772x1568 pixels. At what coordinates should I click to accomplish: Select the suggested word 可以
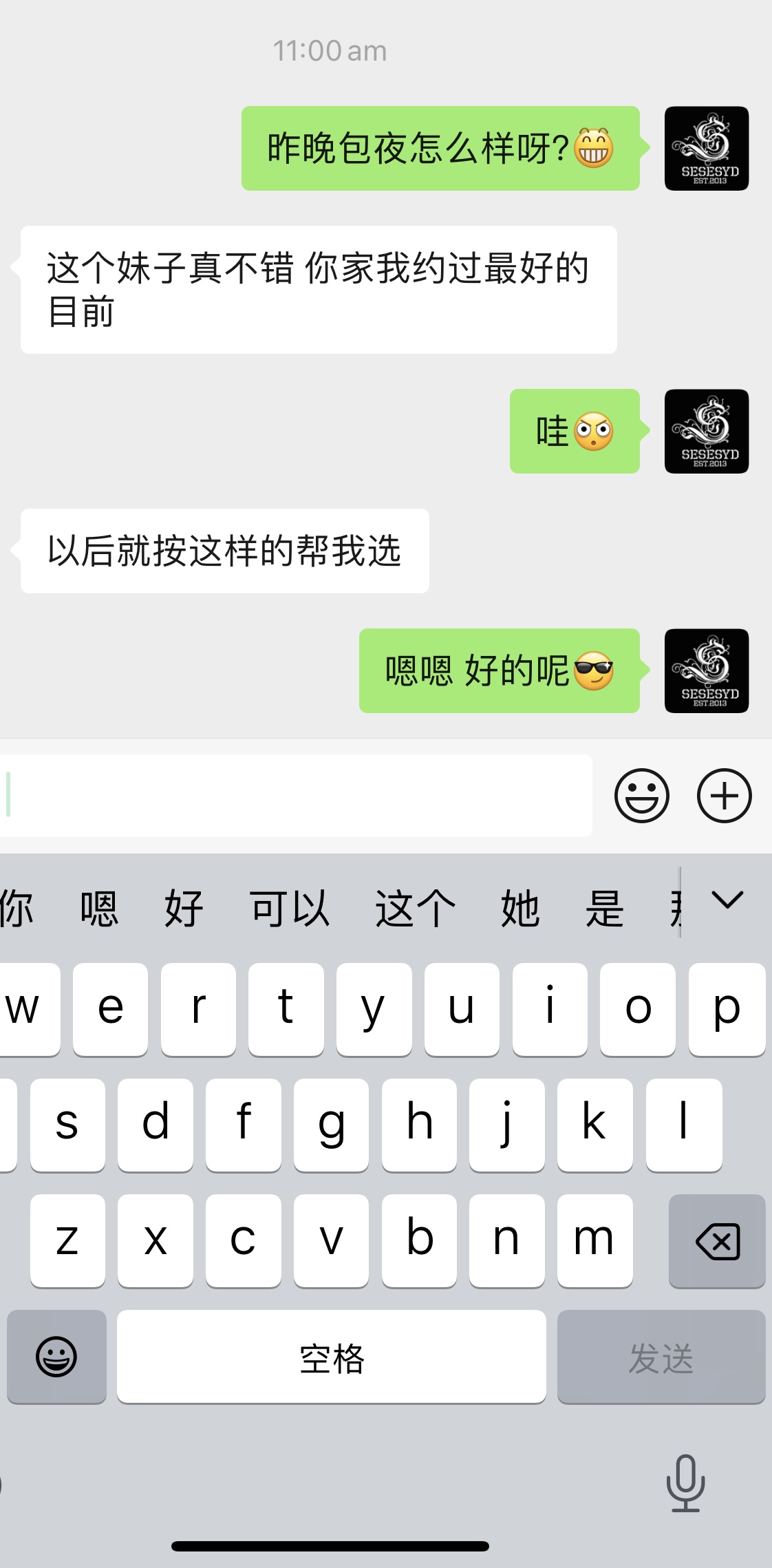(290, 909)
